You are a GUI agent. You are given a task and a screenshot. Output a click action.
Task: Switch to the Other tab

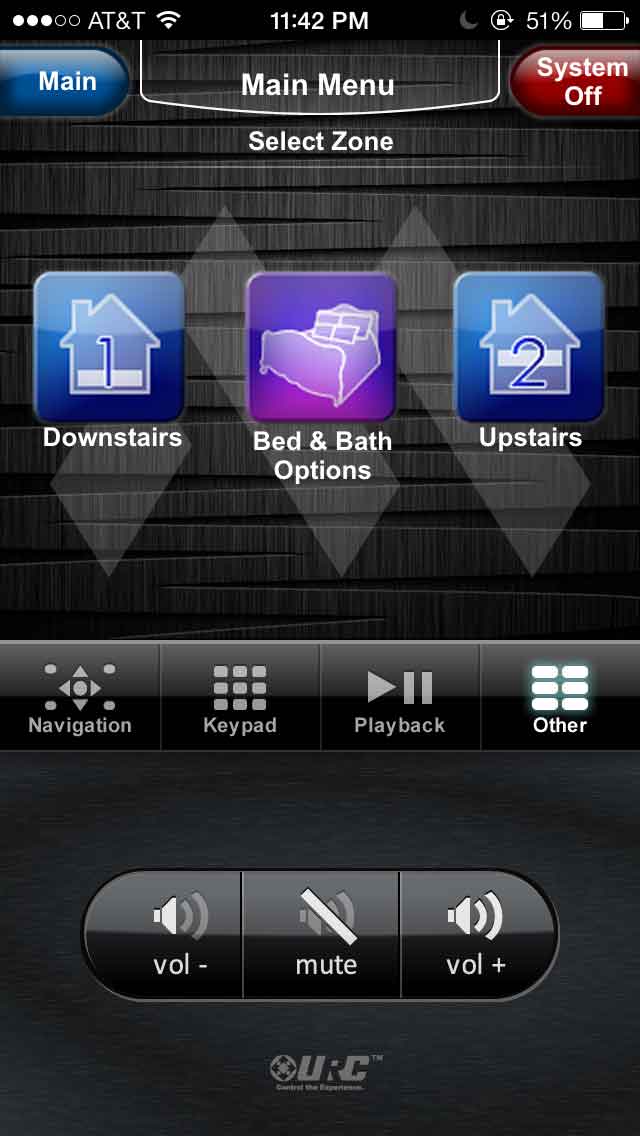click(560, 697)
